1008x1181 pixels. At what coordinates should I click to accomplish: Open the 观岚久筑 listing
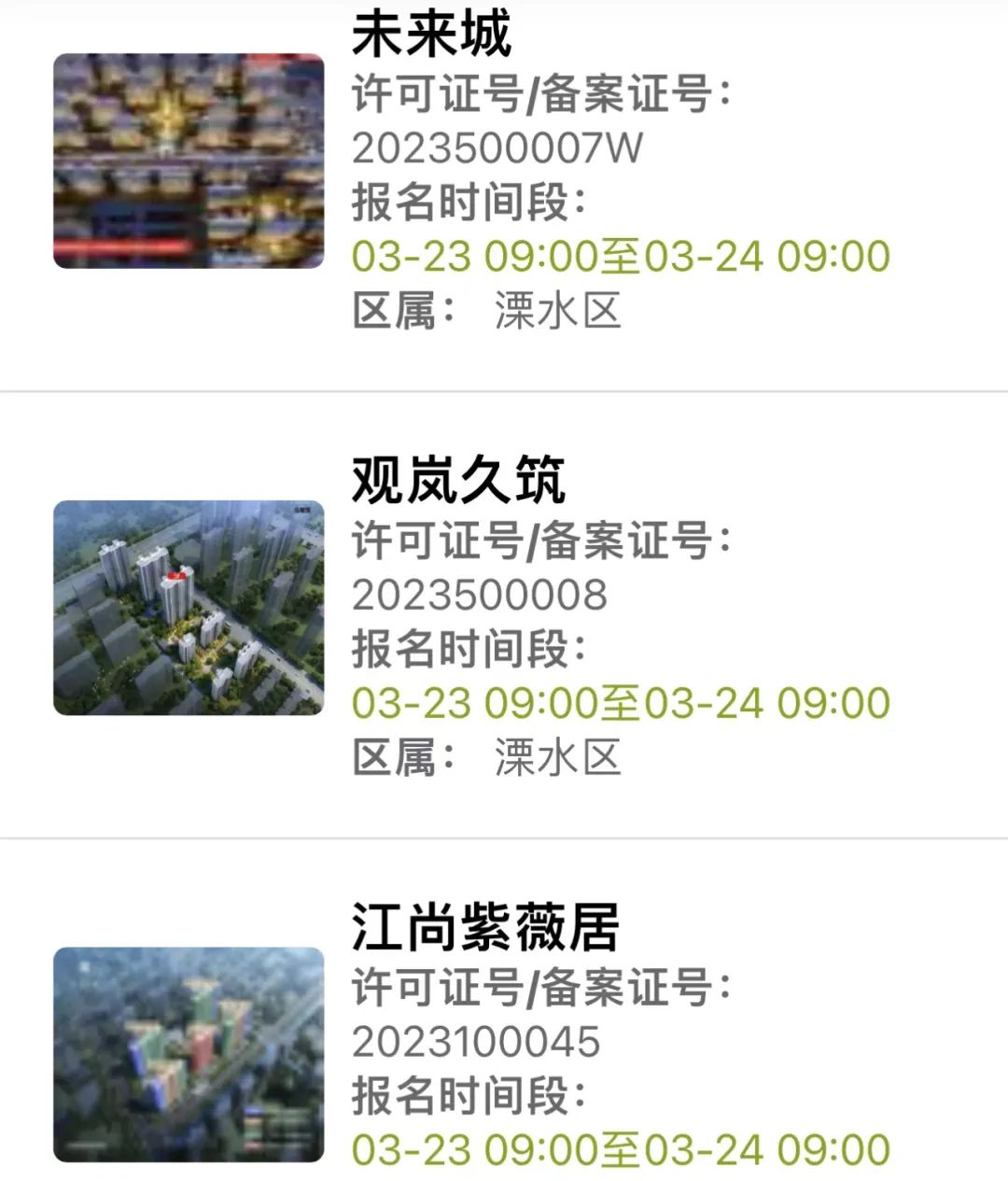point(457,480)
